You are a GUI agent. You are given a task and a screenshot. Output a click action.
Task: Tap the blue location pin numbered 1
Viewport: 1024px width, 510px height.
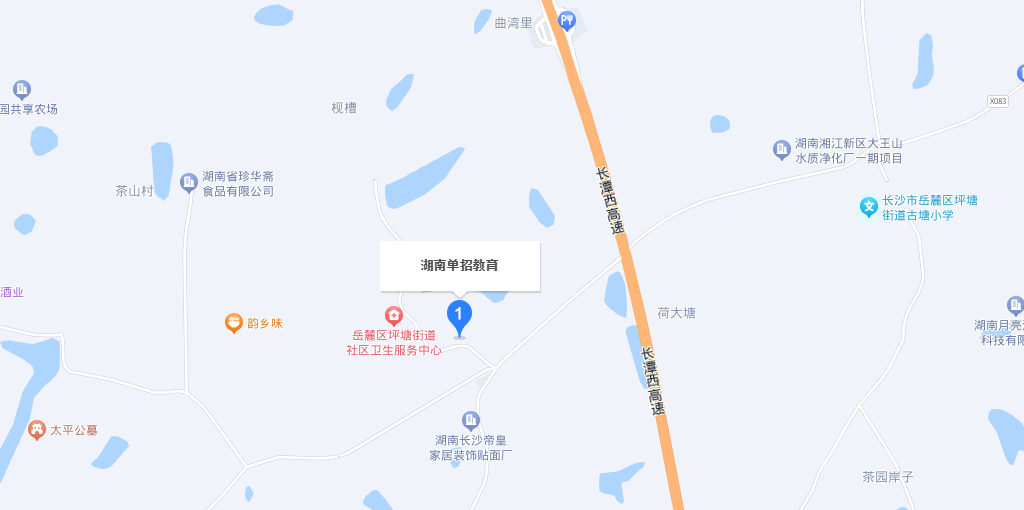point(459,317)
